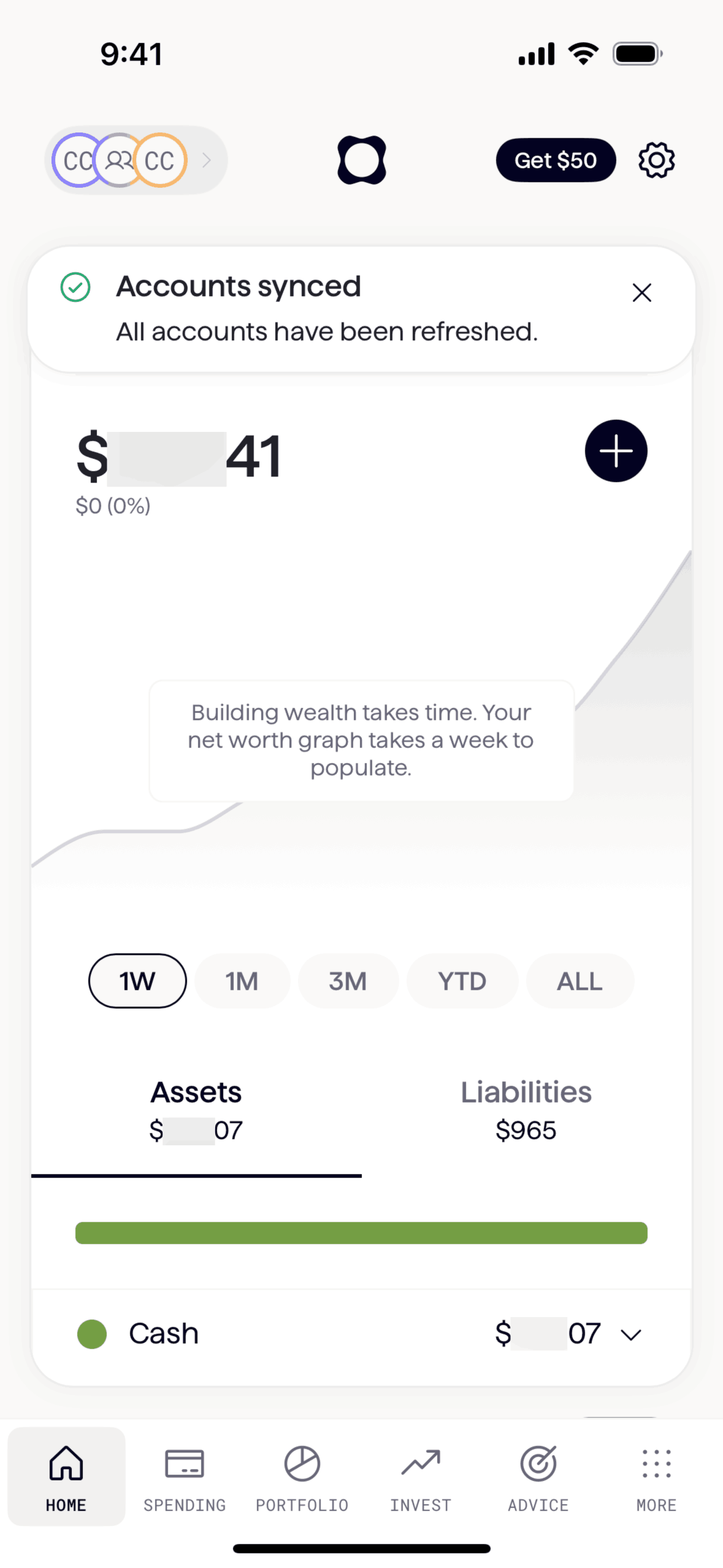Expand the Cash row
This screenshot has height=1568, width=723.
coord(630,1334)
